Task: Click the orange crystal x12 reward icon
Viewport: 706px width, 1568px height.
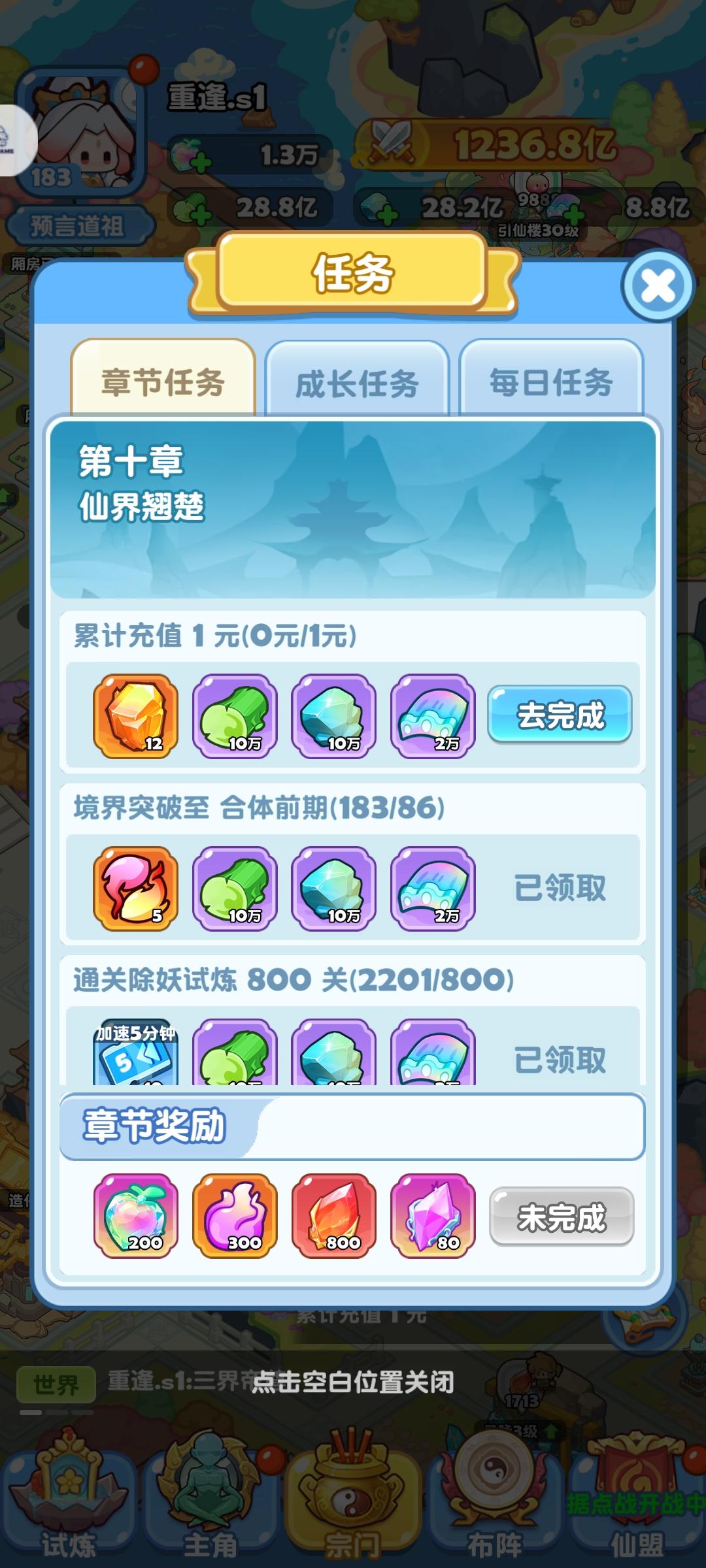Action: [x=134, y=717]
